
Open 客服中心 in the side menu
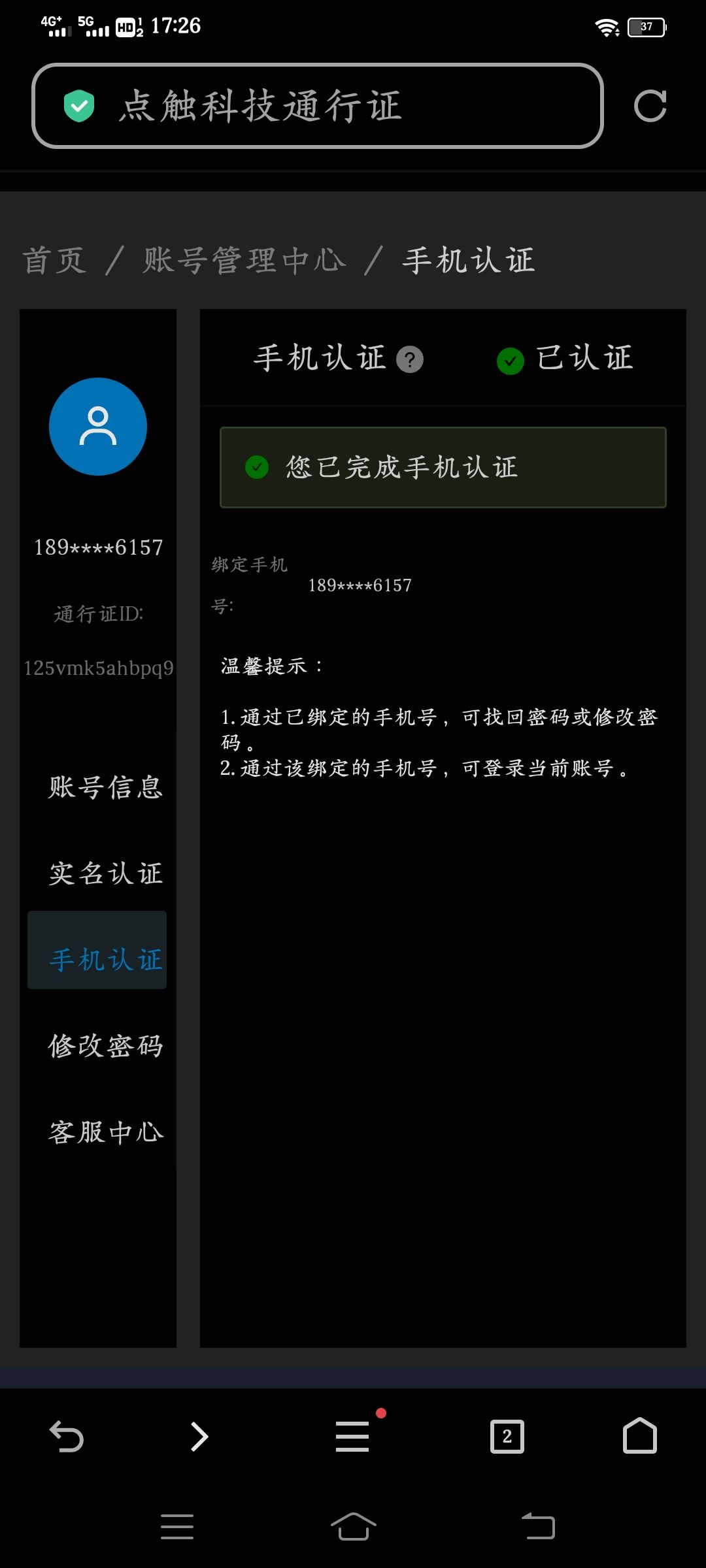[106, 1132]
